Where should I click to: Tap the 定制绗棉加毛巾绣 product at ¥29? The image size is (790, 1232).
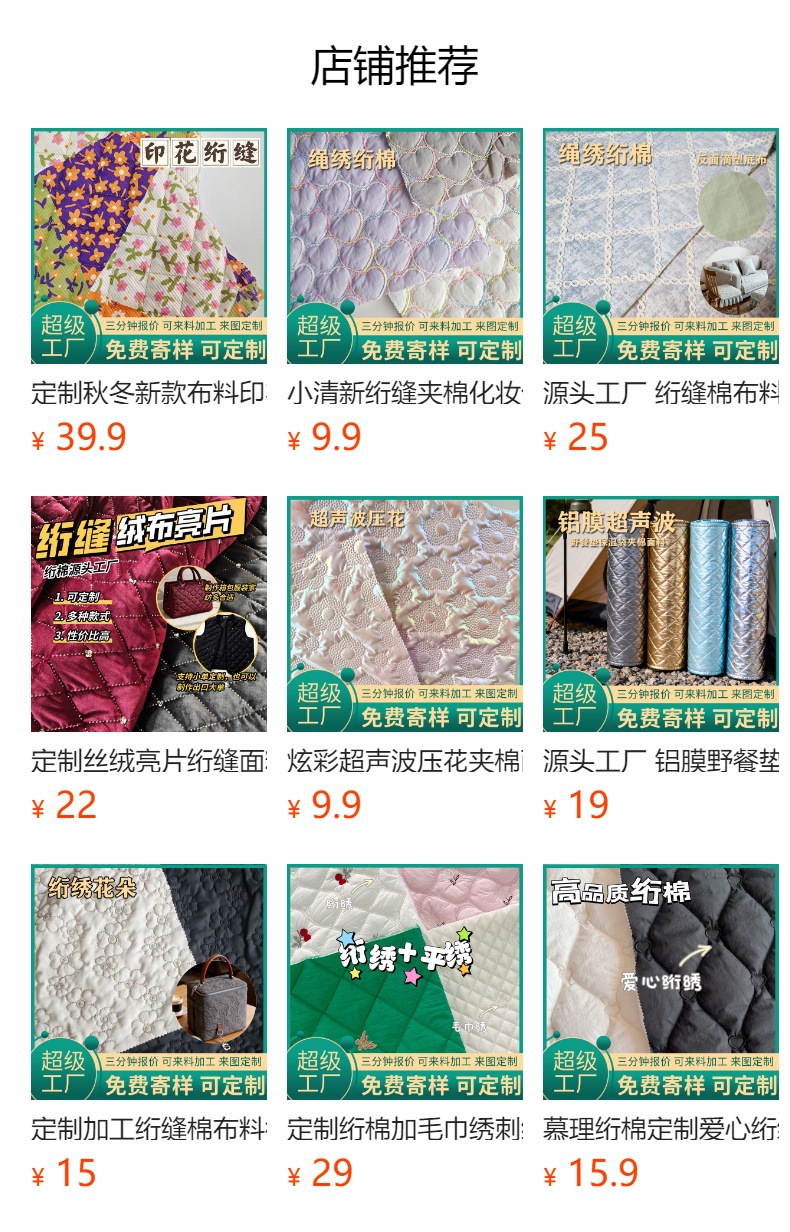coord(405,982)
